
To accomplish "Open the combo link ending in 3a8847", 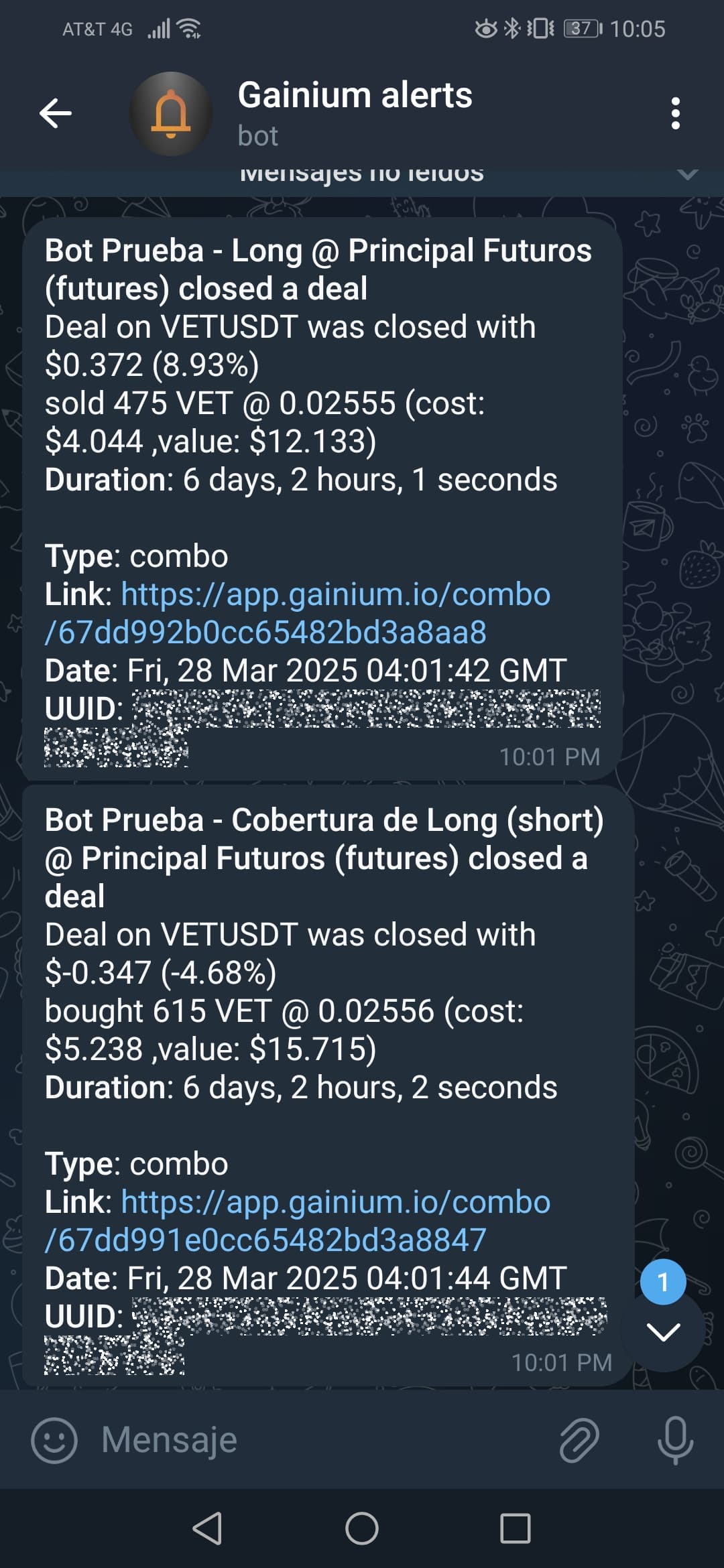I will (x=298, y=1221).
